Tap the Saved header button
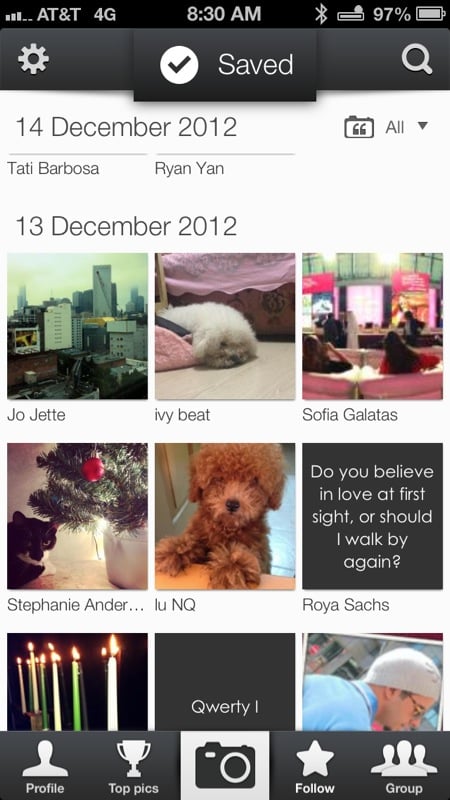The width and height of the screenshot is (450, 800). pos(225,65)
